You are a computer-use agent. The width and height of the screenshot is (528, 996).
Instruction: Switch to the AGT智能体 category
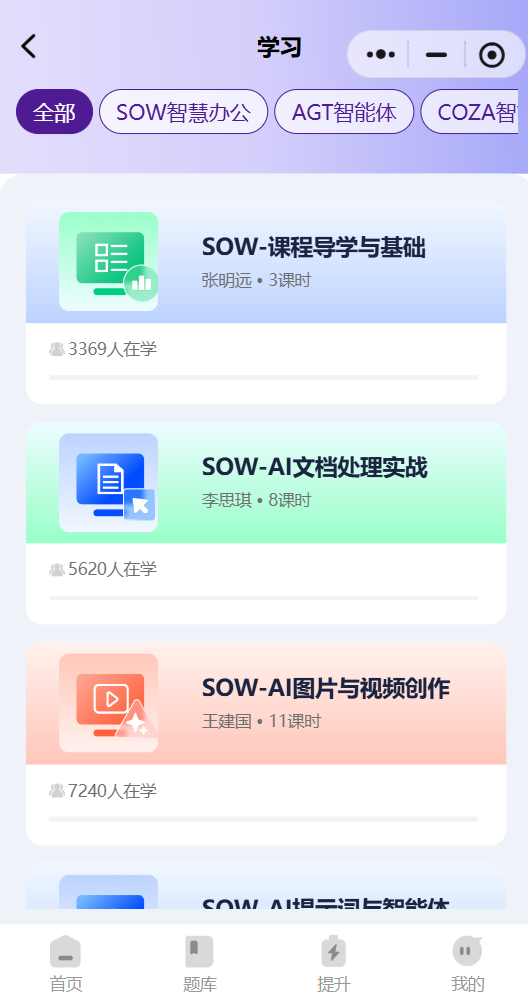[344, 112]
